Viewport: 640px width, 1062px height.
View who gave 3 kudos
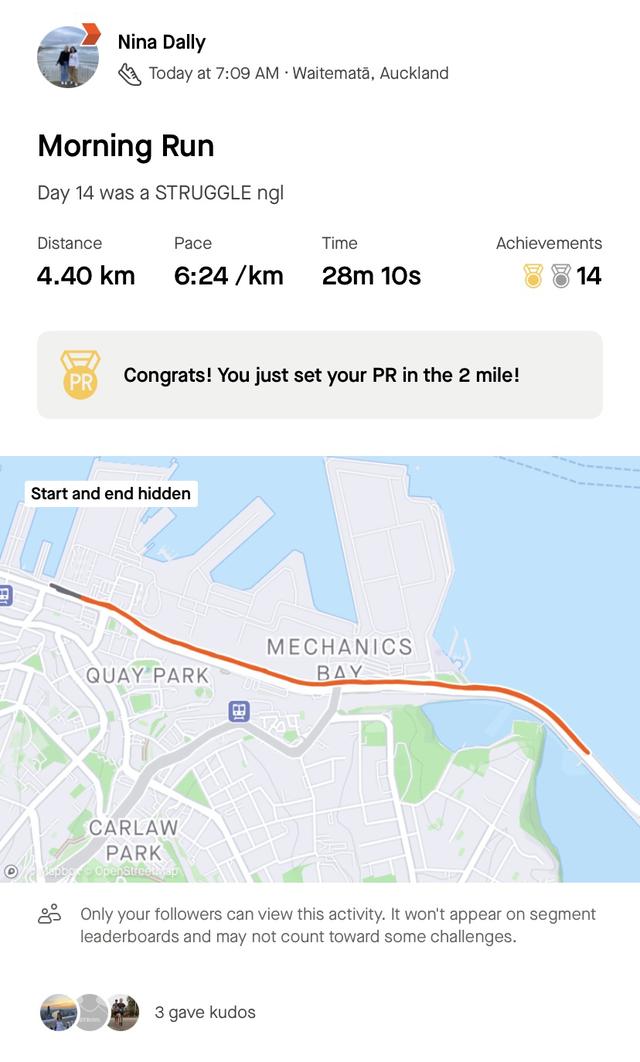click(x=204, y=1012)
